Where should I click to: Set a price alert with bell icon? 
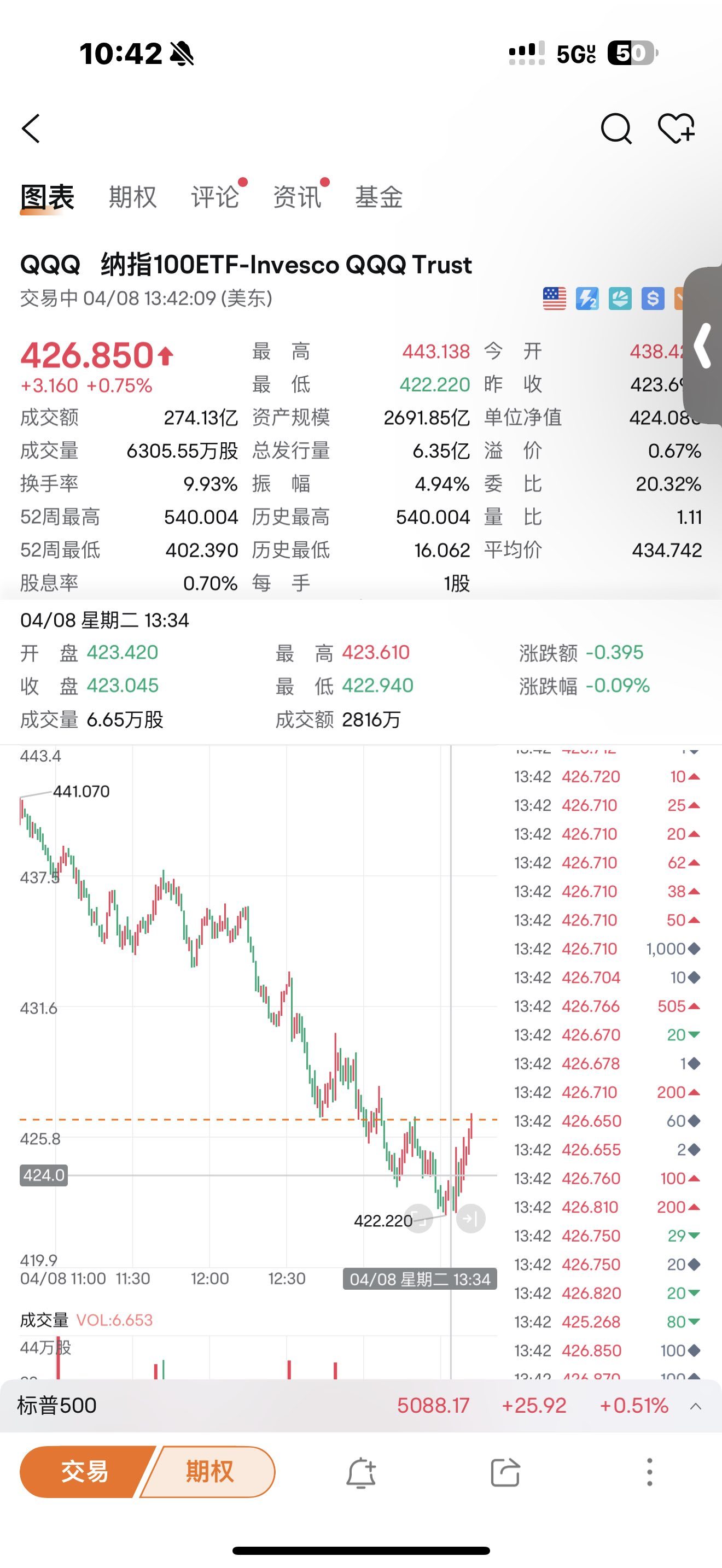coord(361,1473)
